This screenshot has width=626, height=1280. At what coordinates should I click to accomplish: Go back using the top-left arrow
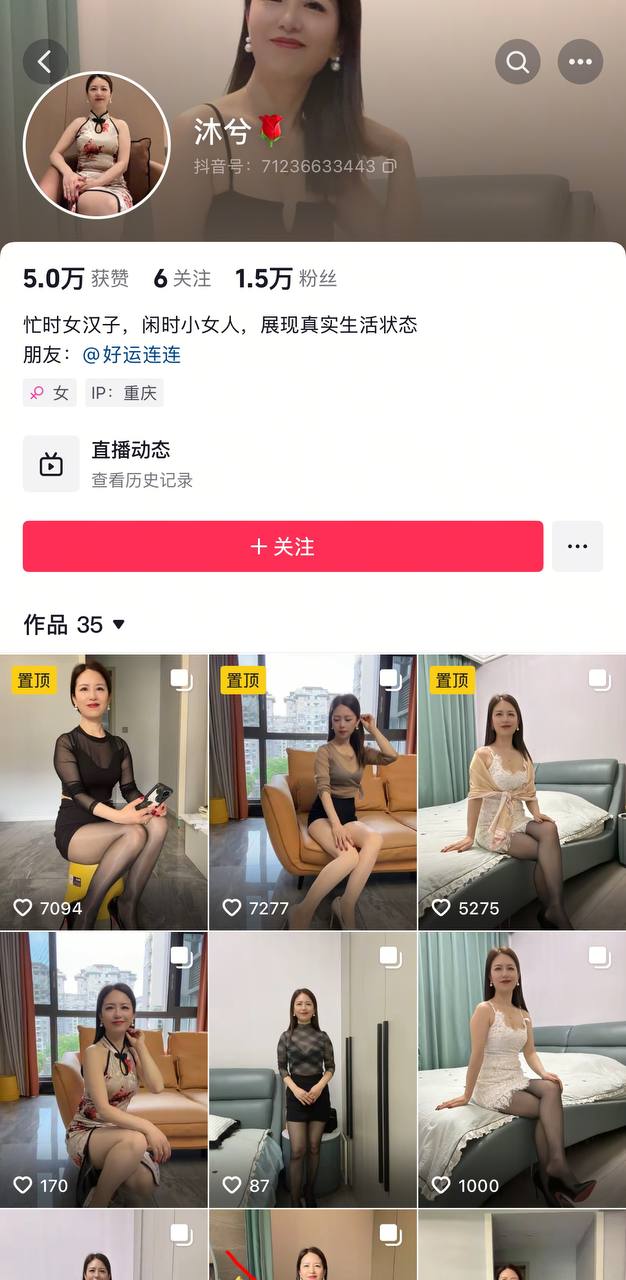click(x=44, y=62)
